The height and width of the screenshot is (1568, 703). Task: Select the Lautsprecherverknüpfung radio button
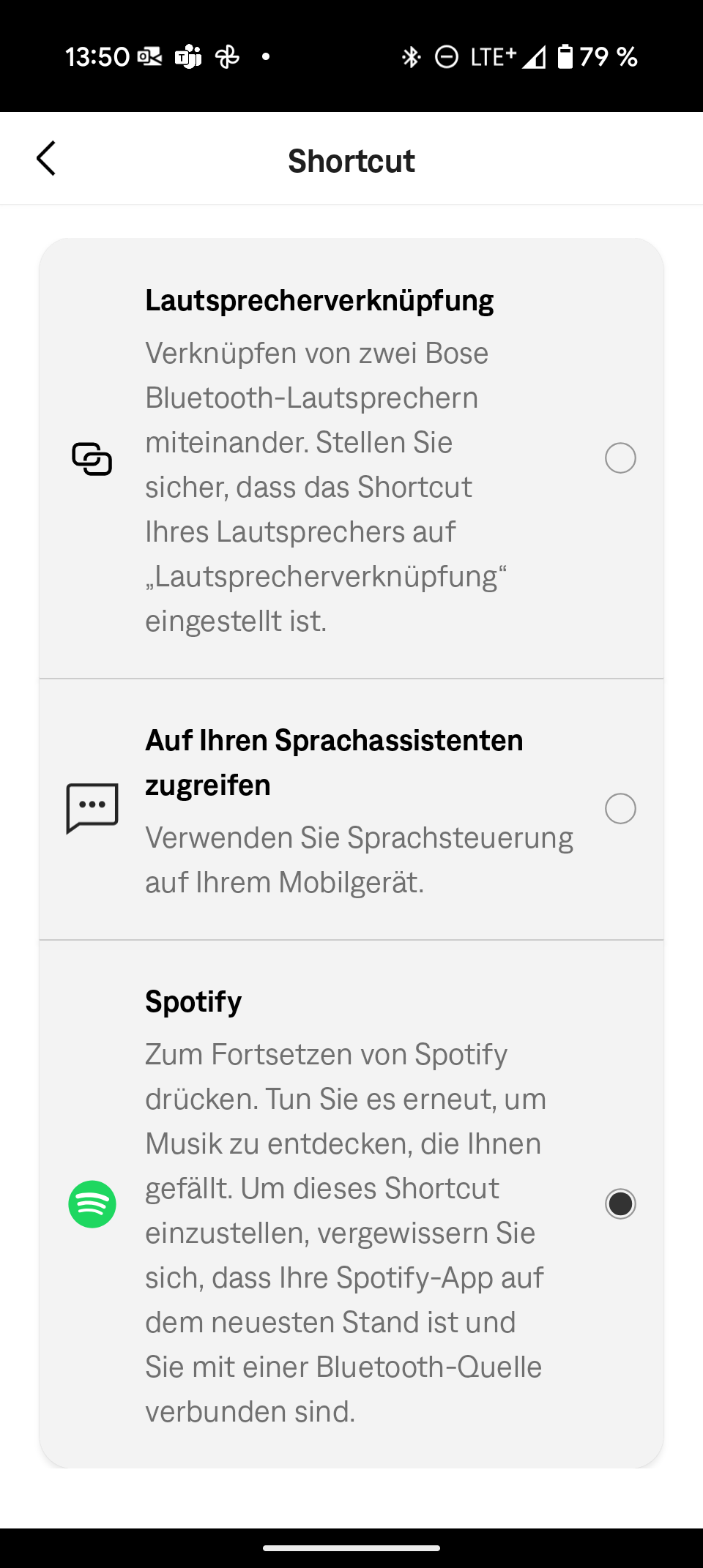(x=620, y=458)
